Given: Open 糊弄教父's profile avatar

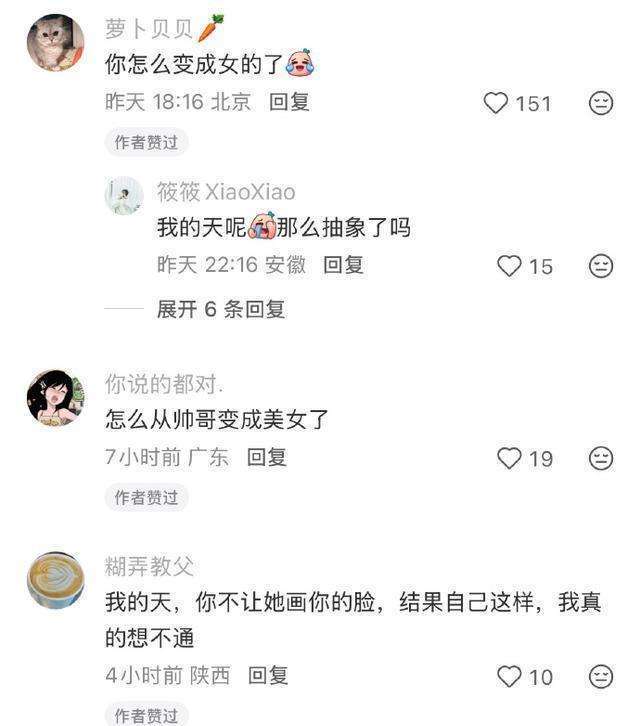Looking at the screenshot, I should (x=54, y=580).
